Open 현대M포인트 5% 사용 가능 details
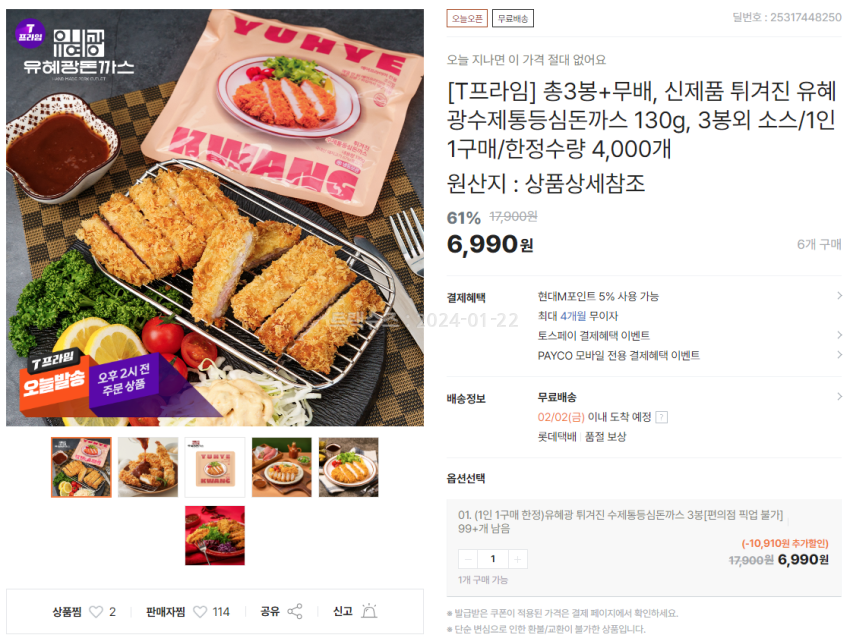 (838, 296)
